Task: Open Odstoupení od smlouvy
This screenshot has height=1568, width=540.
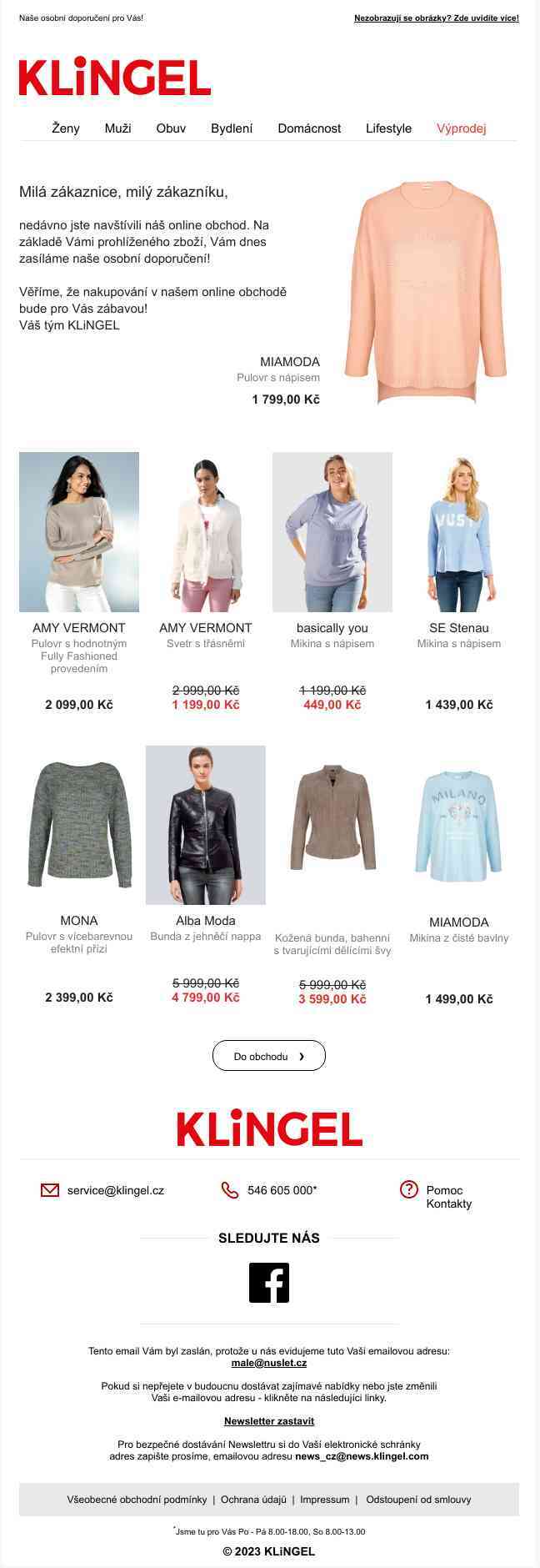Action: tap(418, 1499)
